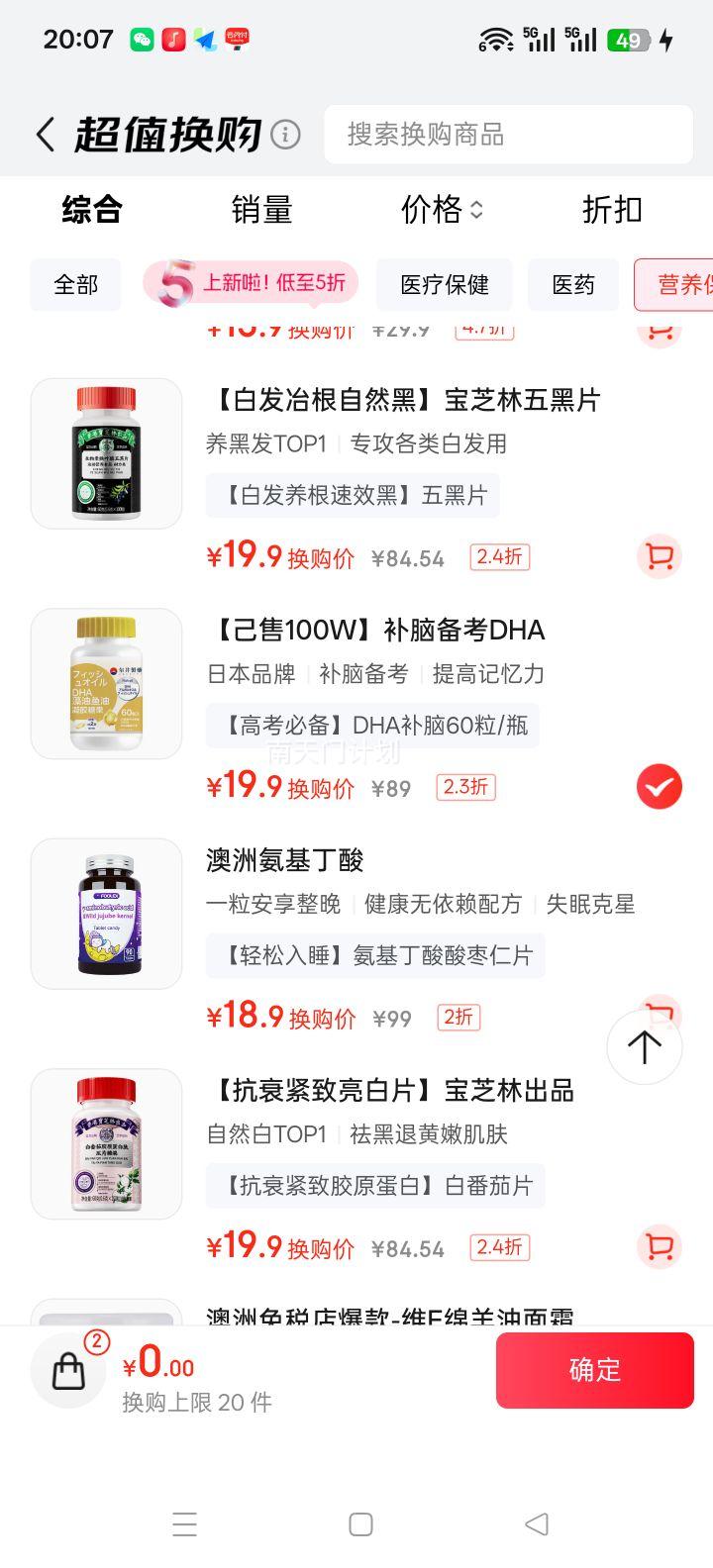
Task: Sort products by 价格
Action: (x=441, y=210)
